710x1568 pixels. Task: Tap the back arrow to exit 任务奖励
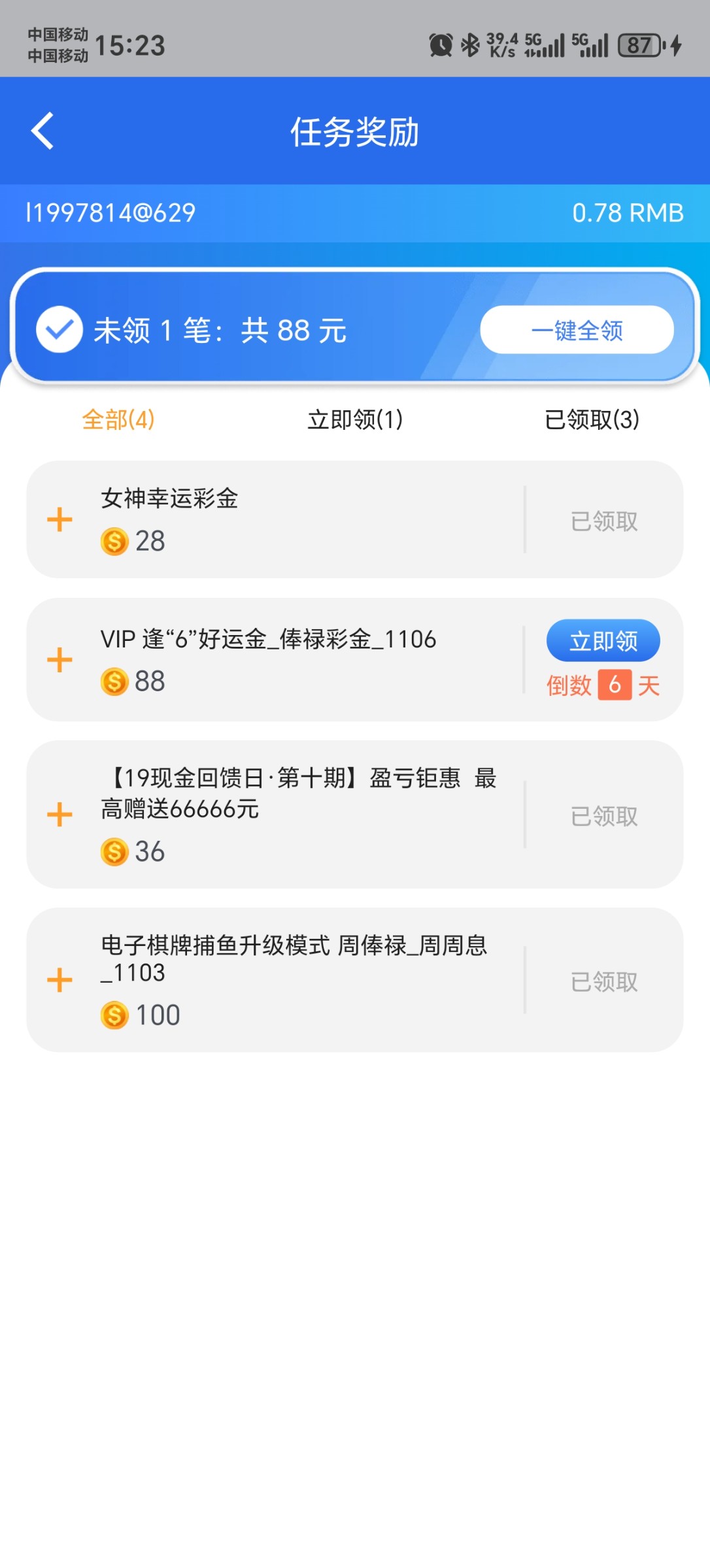tap(42, 130)
